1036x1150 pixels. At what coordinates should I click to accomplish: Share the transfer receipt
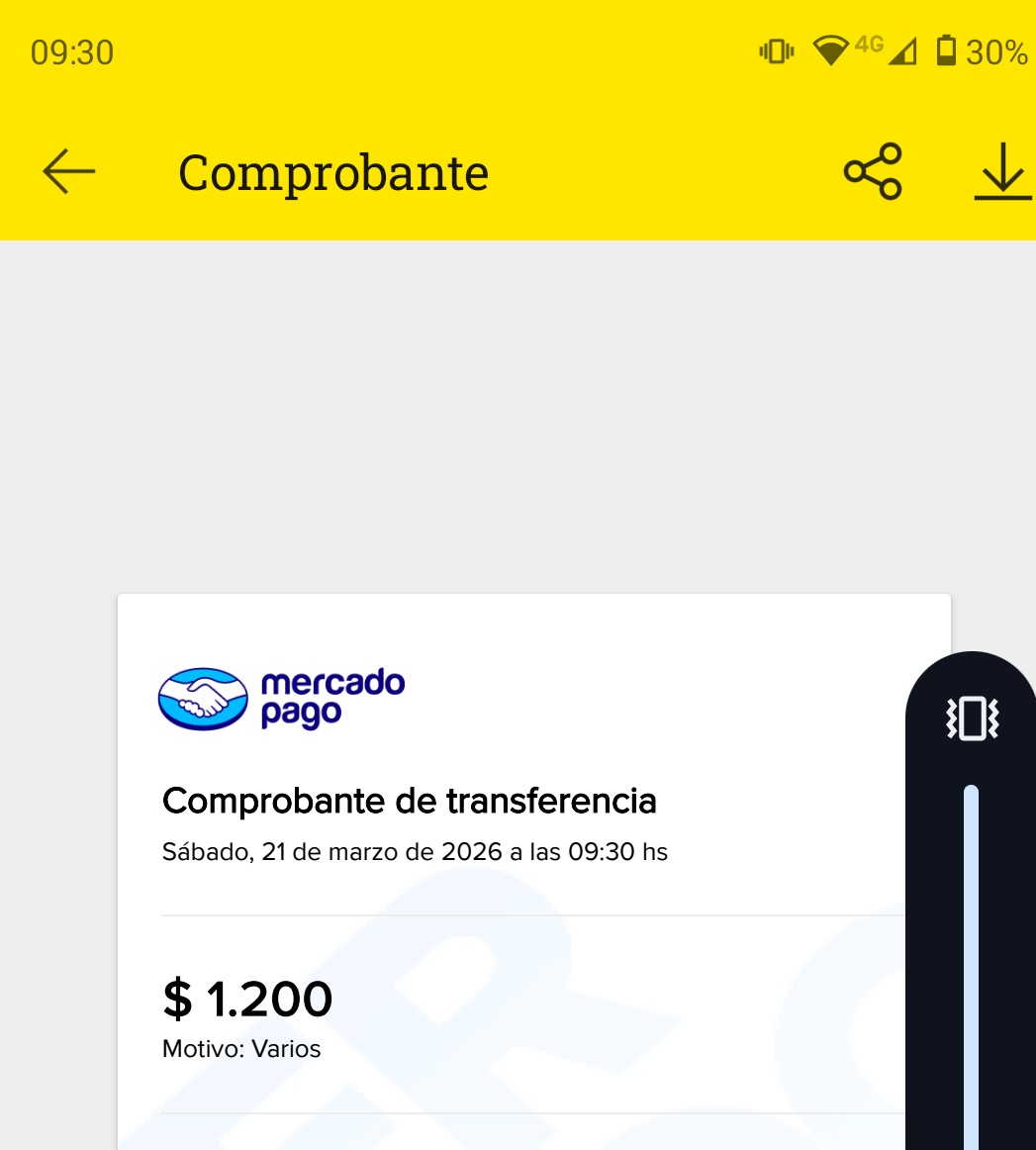873,172
